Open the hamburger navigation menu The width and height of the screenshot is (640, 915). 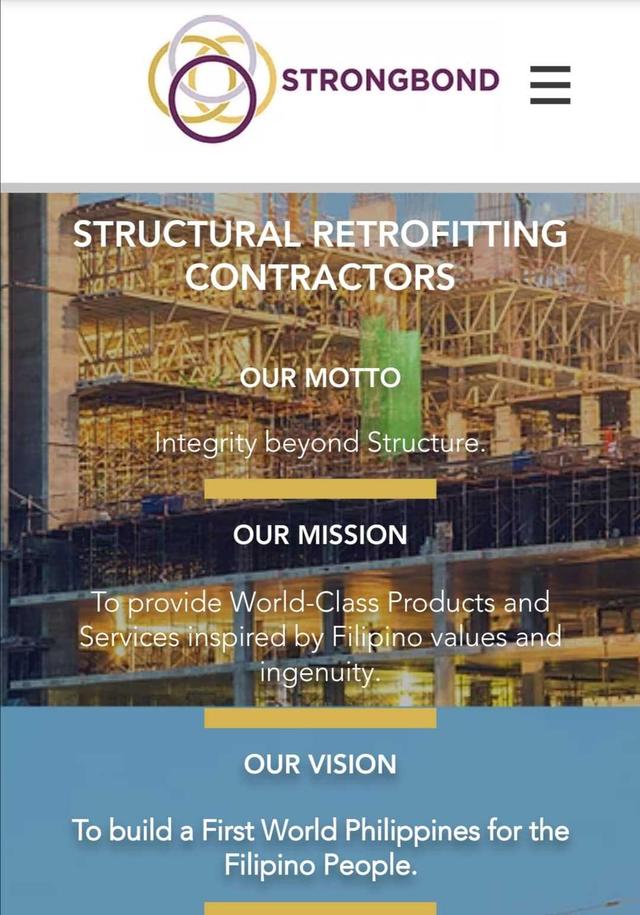[550, 85]
